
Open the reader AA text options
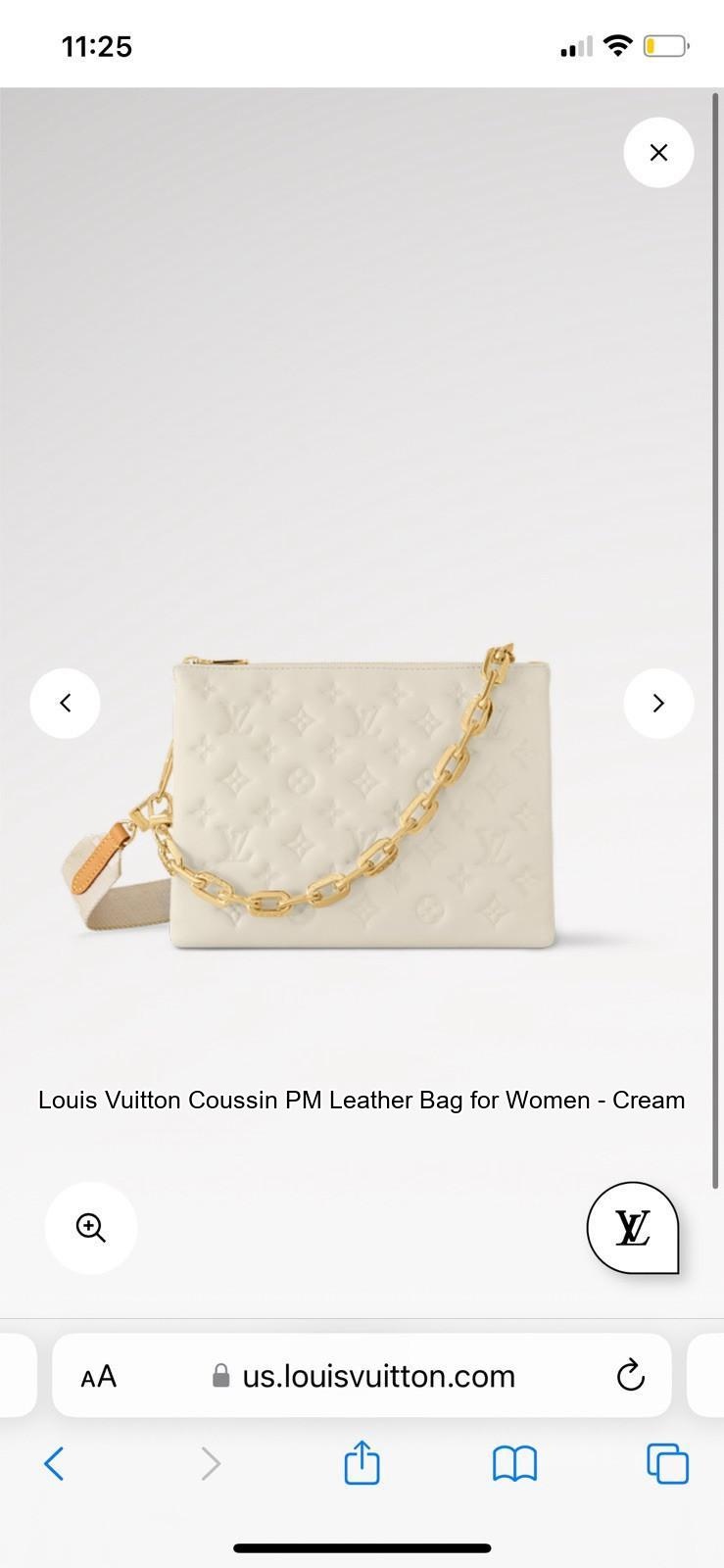[x=98, y=1377]
